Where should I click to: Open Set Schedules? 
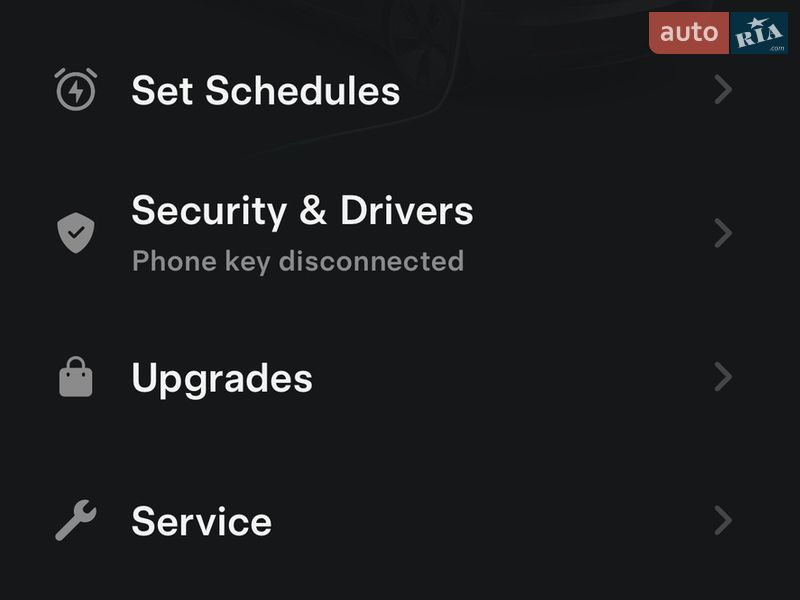(x=266, y=91)
